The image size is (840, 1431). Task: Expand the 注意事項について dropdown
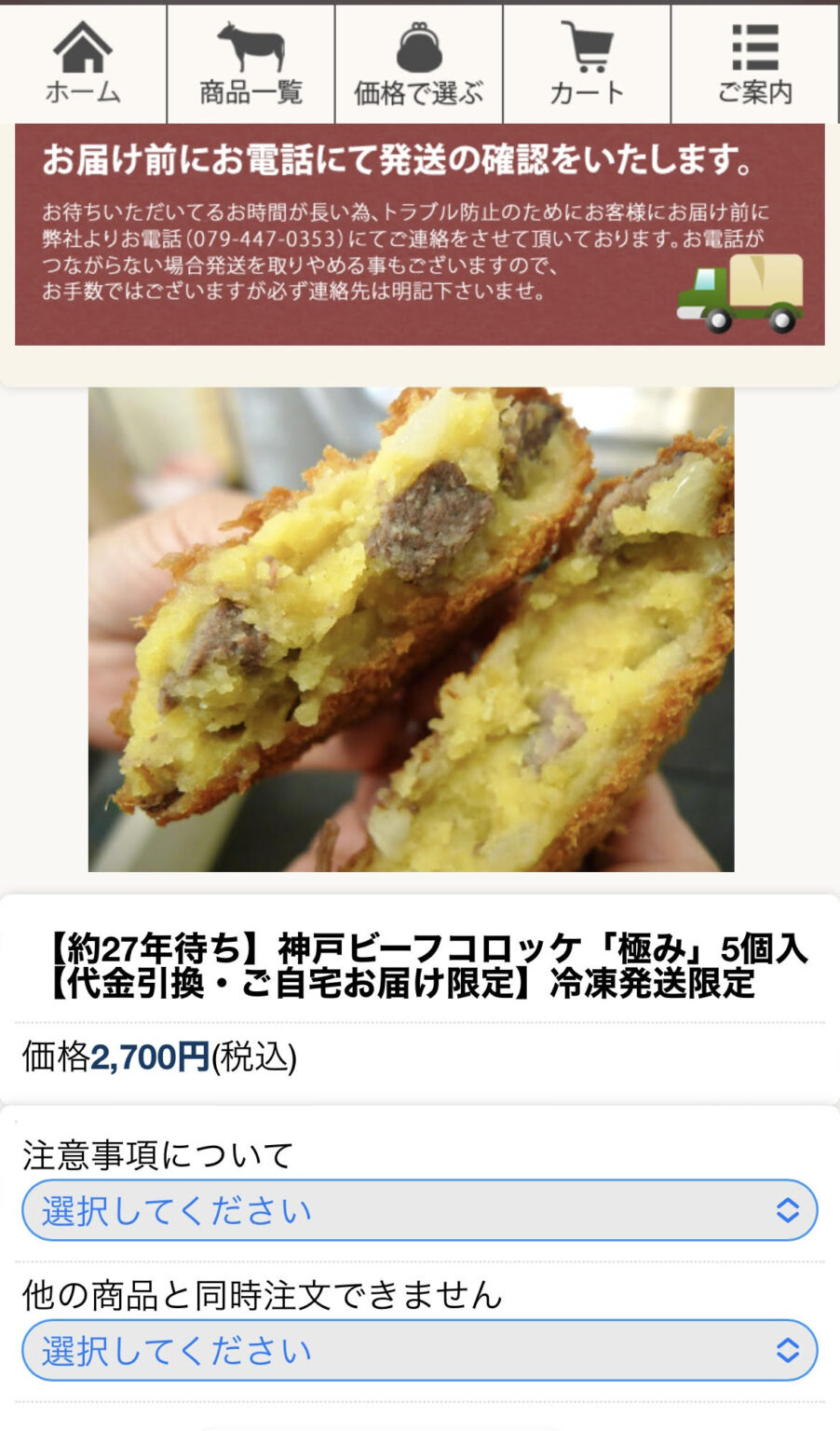(420, 1210)
